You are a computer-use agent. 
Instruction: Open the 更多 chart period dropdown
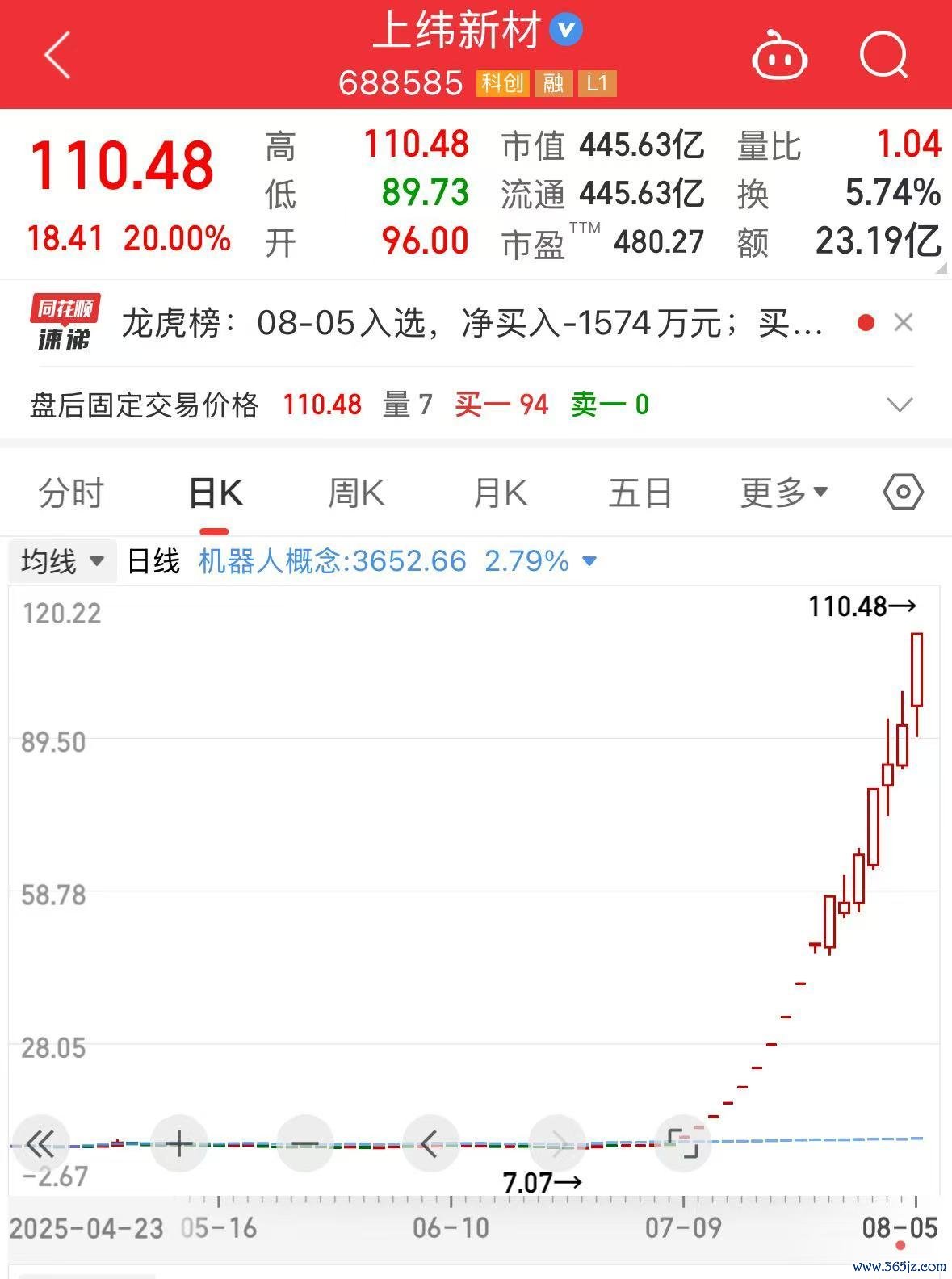[x=784, y=493]
